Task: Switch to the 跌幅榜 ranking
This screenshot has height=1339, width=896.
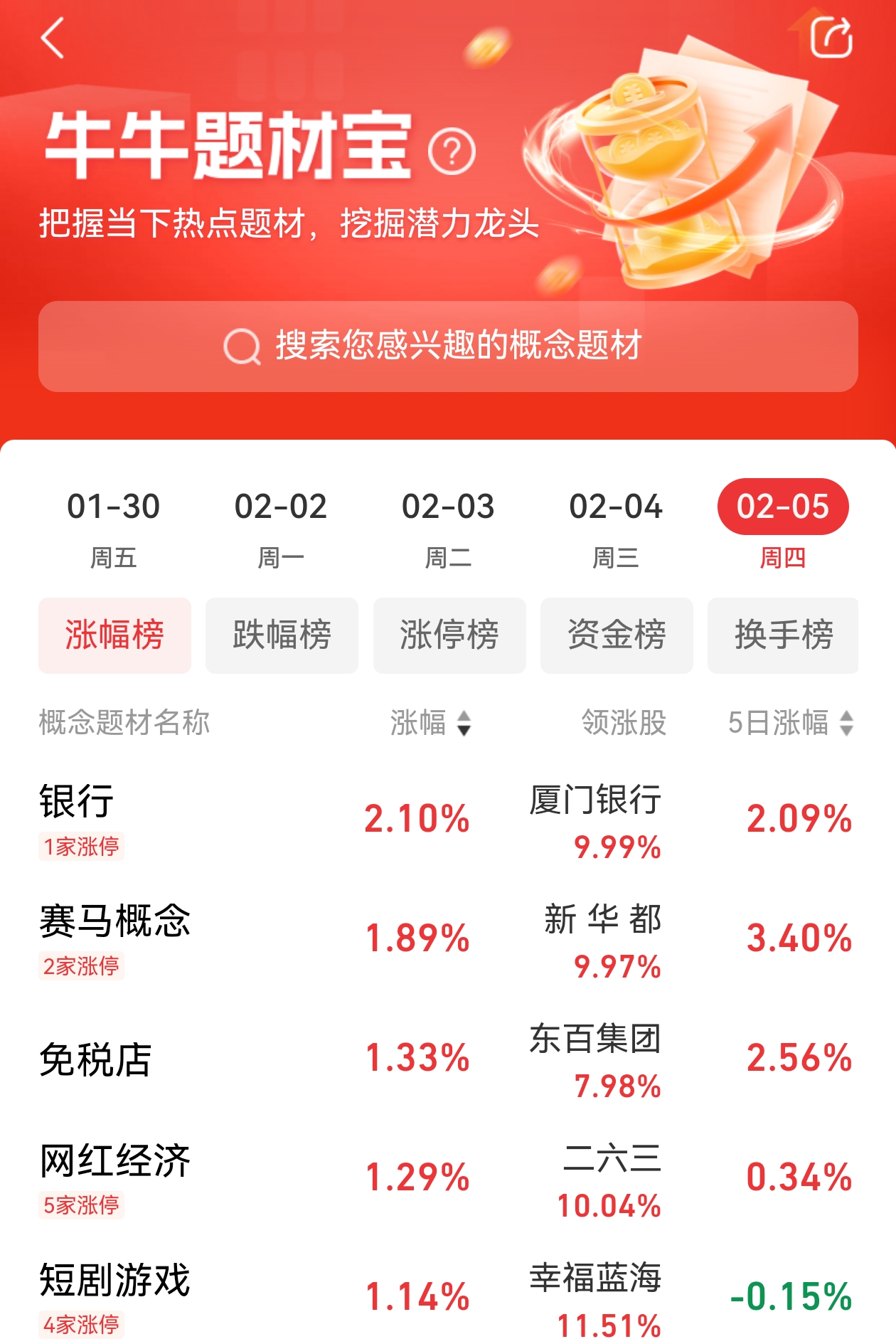Action: coord(282,635)
